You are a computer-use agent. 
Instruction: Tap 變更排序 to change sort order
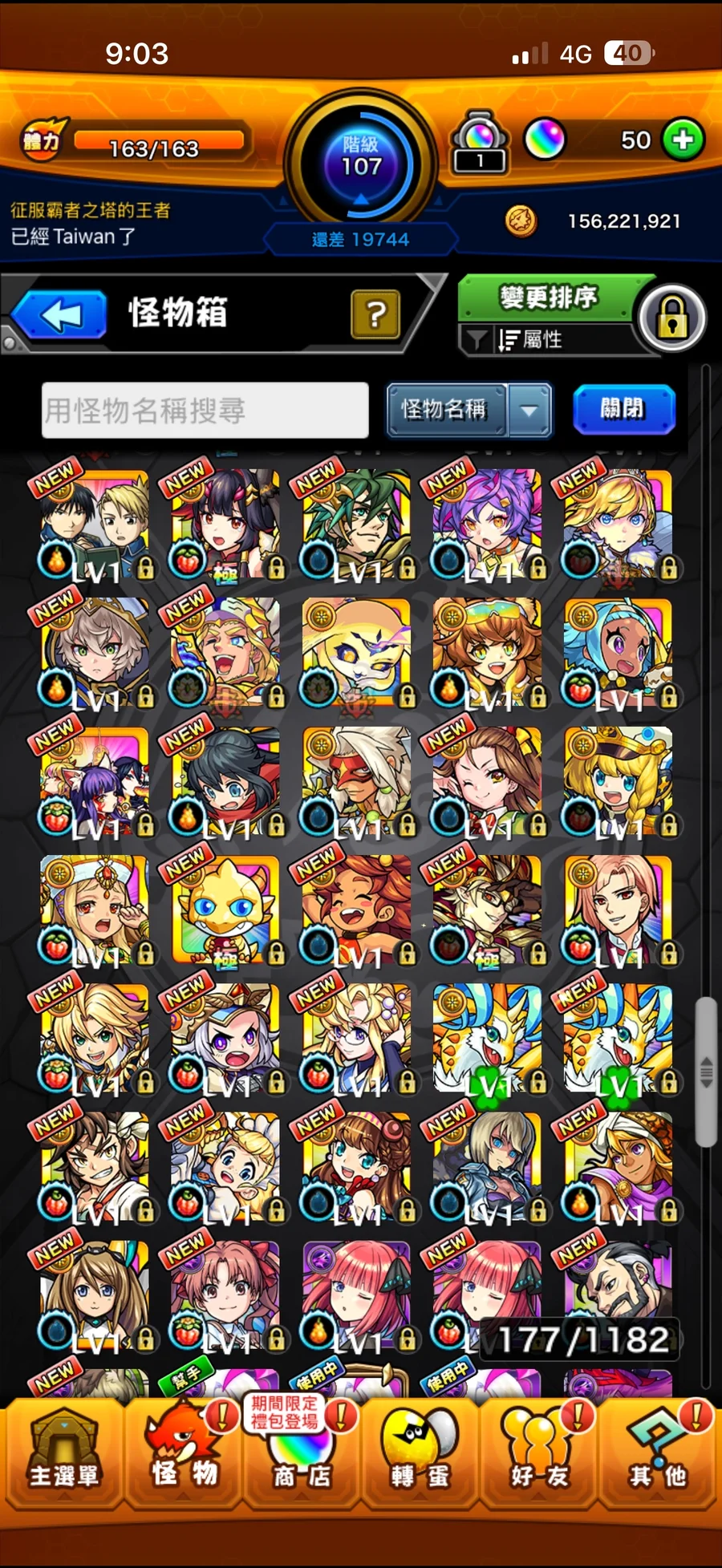point(549,298)
